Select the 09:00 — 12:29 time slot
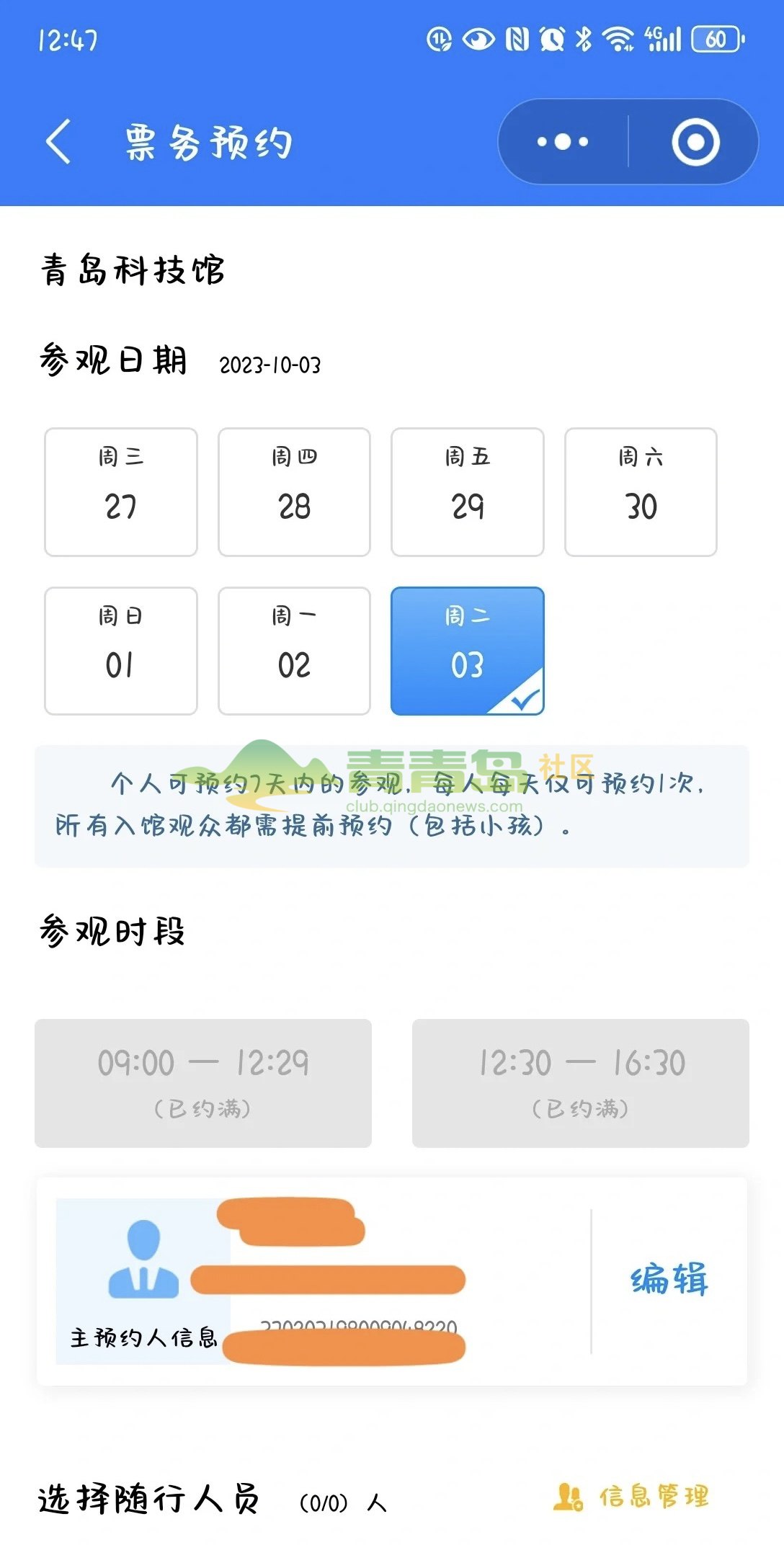This screenshot has height=1550, width=784. coord(203,1082)
